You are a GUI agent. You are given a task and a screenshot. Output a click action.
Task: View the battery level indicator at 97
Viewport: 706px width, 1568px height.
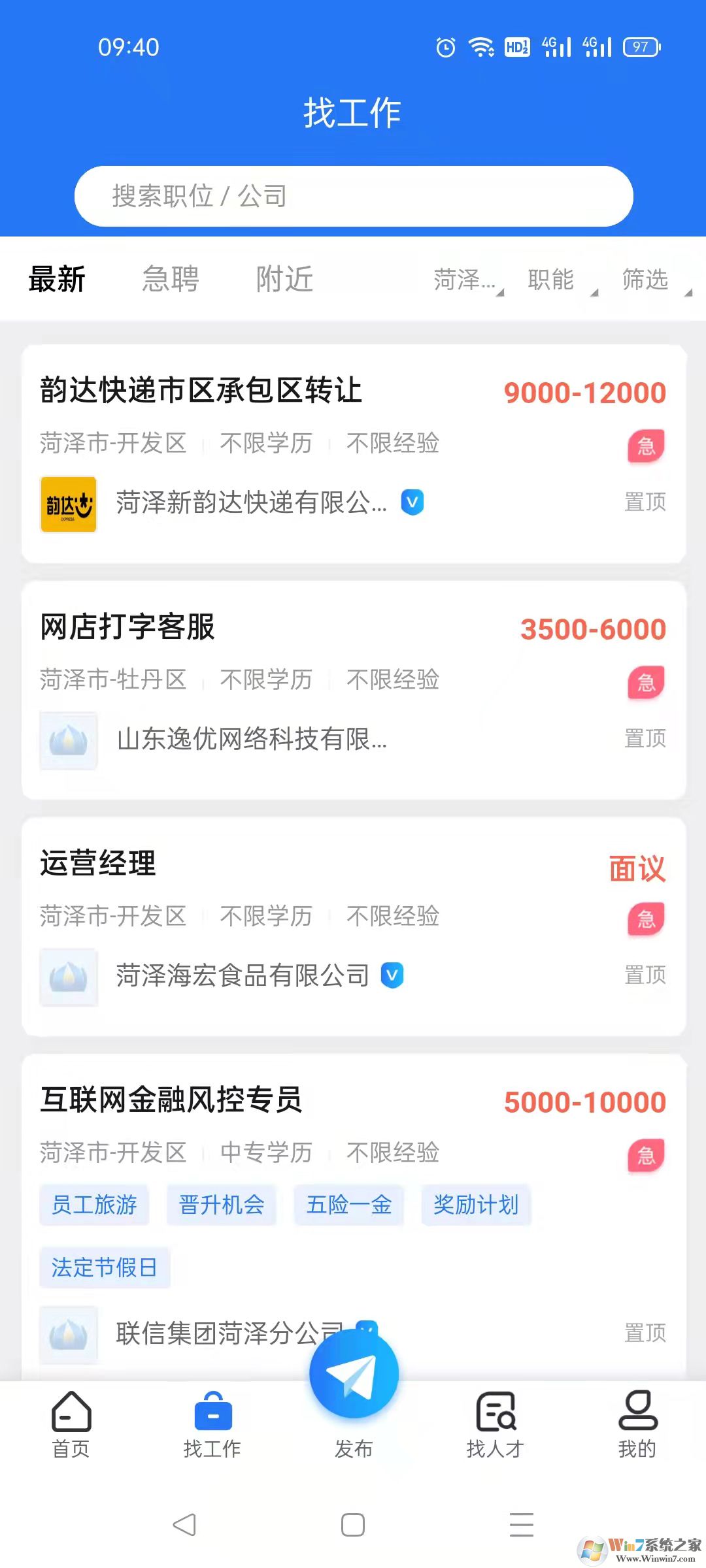click(x=640, y=47)
